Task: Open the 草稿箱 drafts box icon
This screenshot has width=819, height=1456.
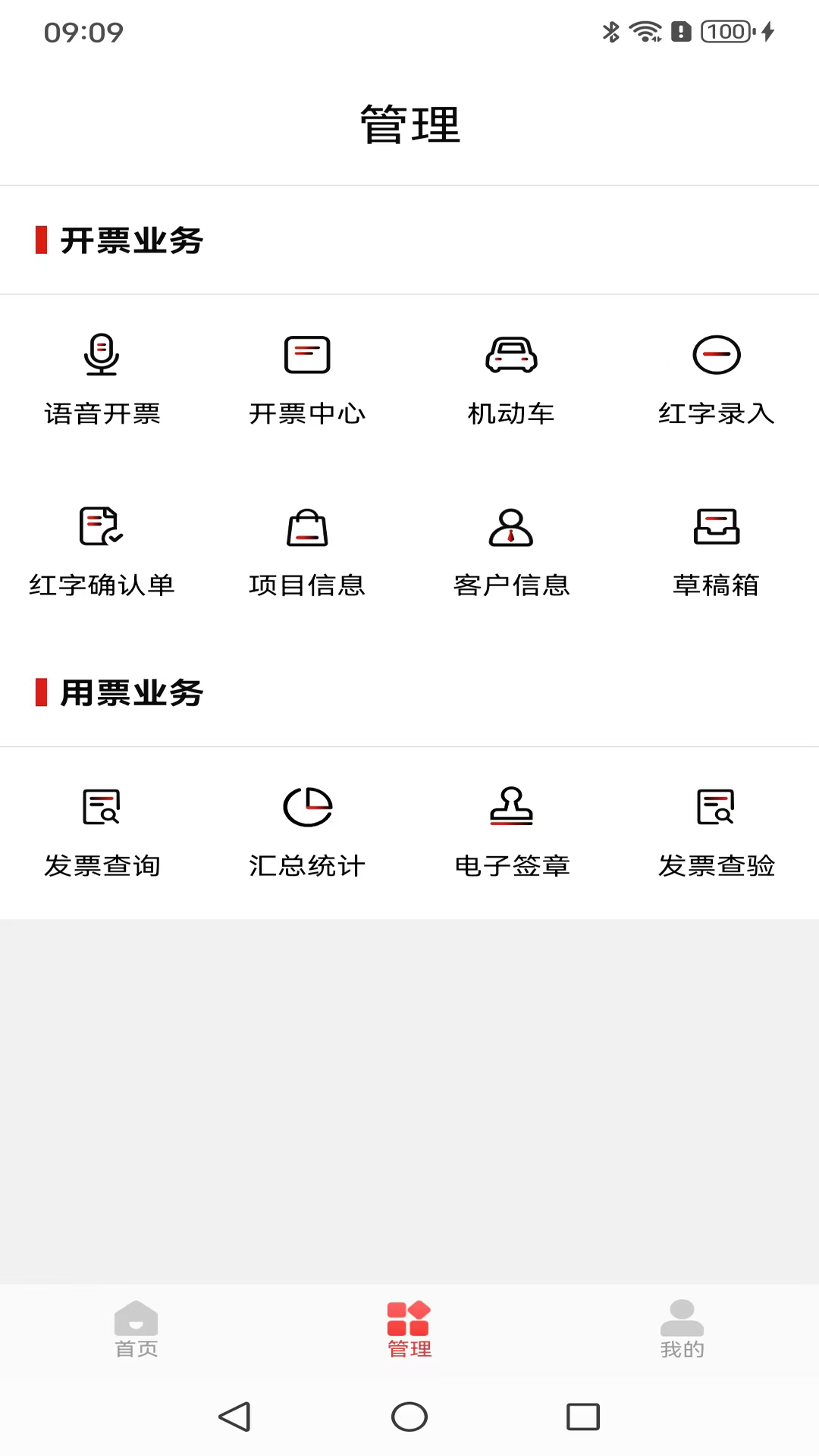Action: click(717, 550)
